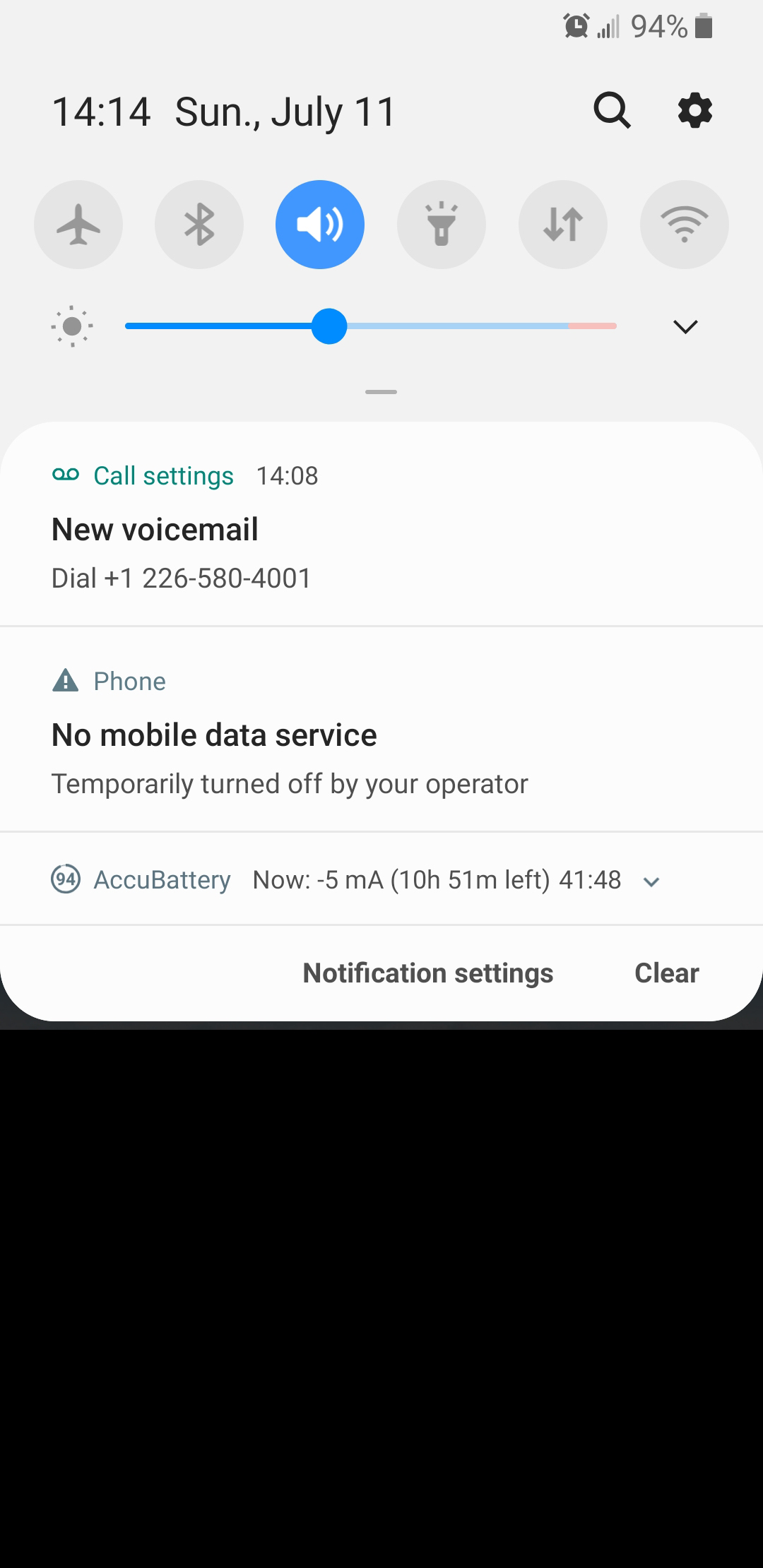Image resolution: width=763 pixels, height=1568 pixels.
Task: Turn on the flashlight
Action: pyautogui.click(x=442, y=225)
